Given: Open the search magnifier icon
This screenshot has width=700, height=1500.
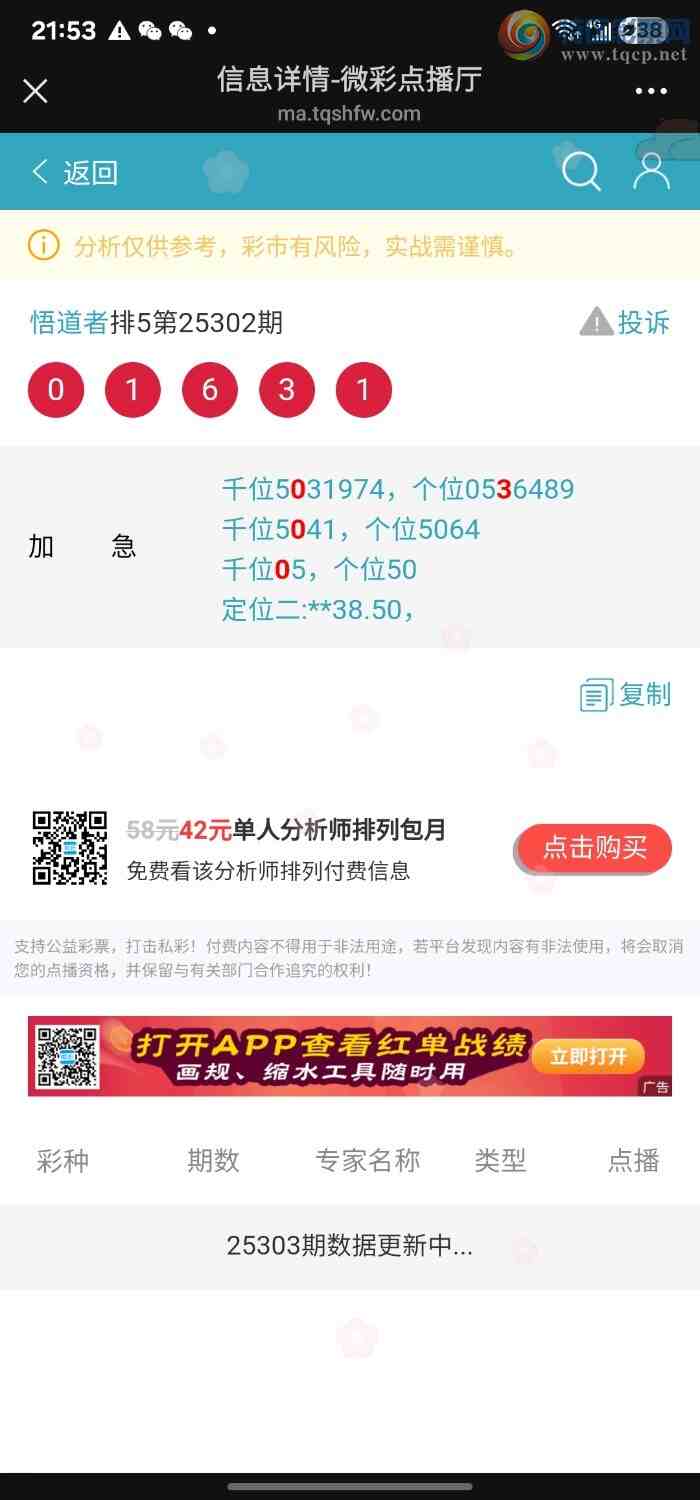Looking at the screenshot, I should (x=581, y=172).
